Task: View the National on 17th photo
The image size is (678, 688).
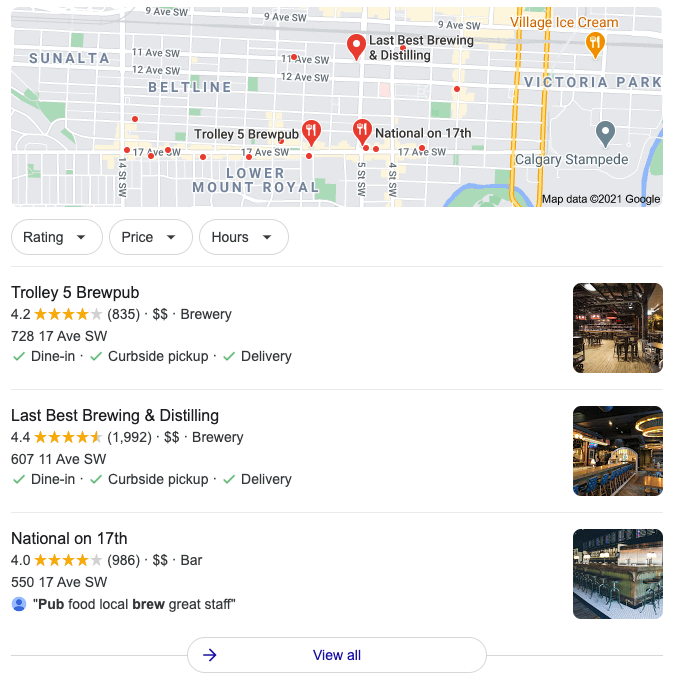Action: coord(617,574)
